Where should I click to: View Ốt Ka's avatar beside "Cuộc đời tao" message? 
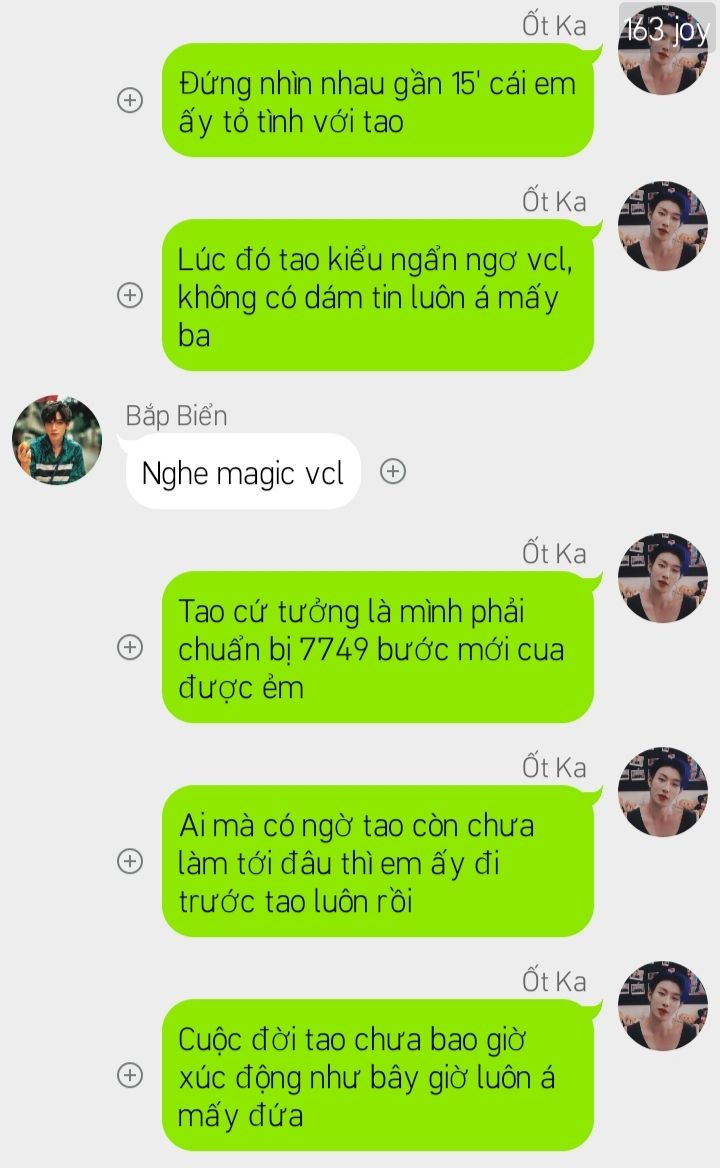(663, 1006)
